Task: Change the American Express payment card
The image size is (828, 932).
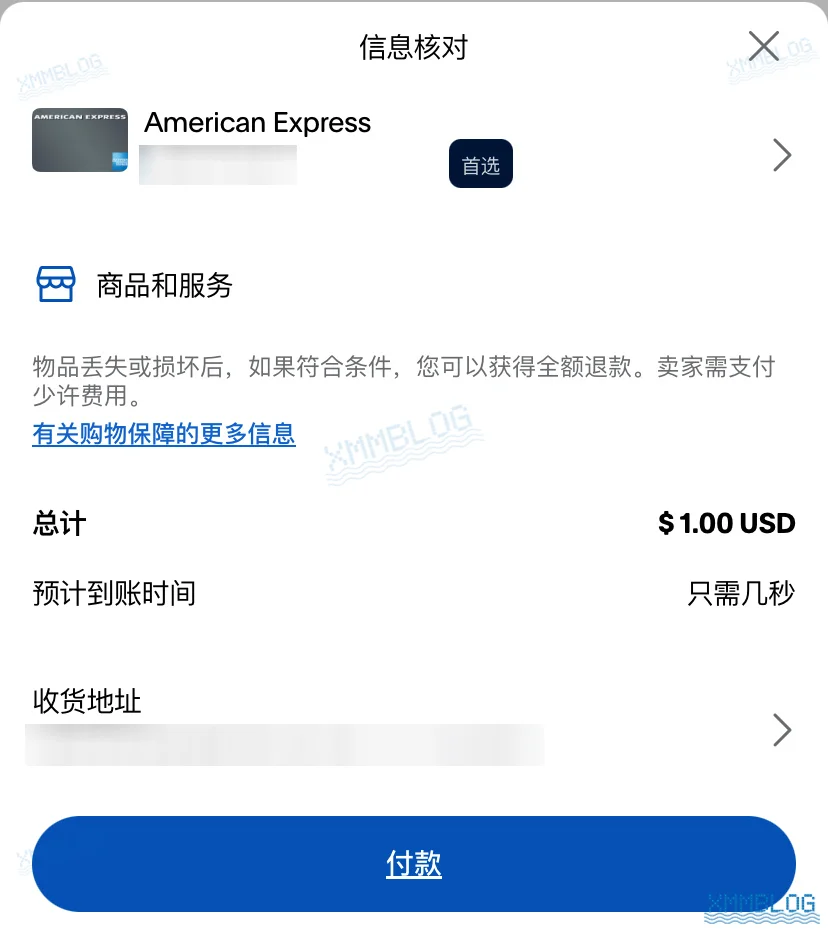Action: [782, 155]
